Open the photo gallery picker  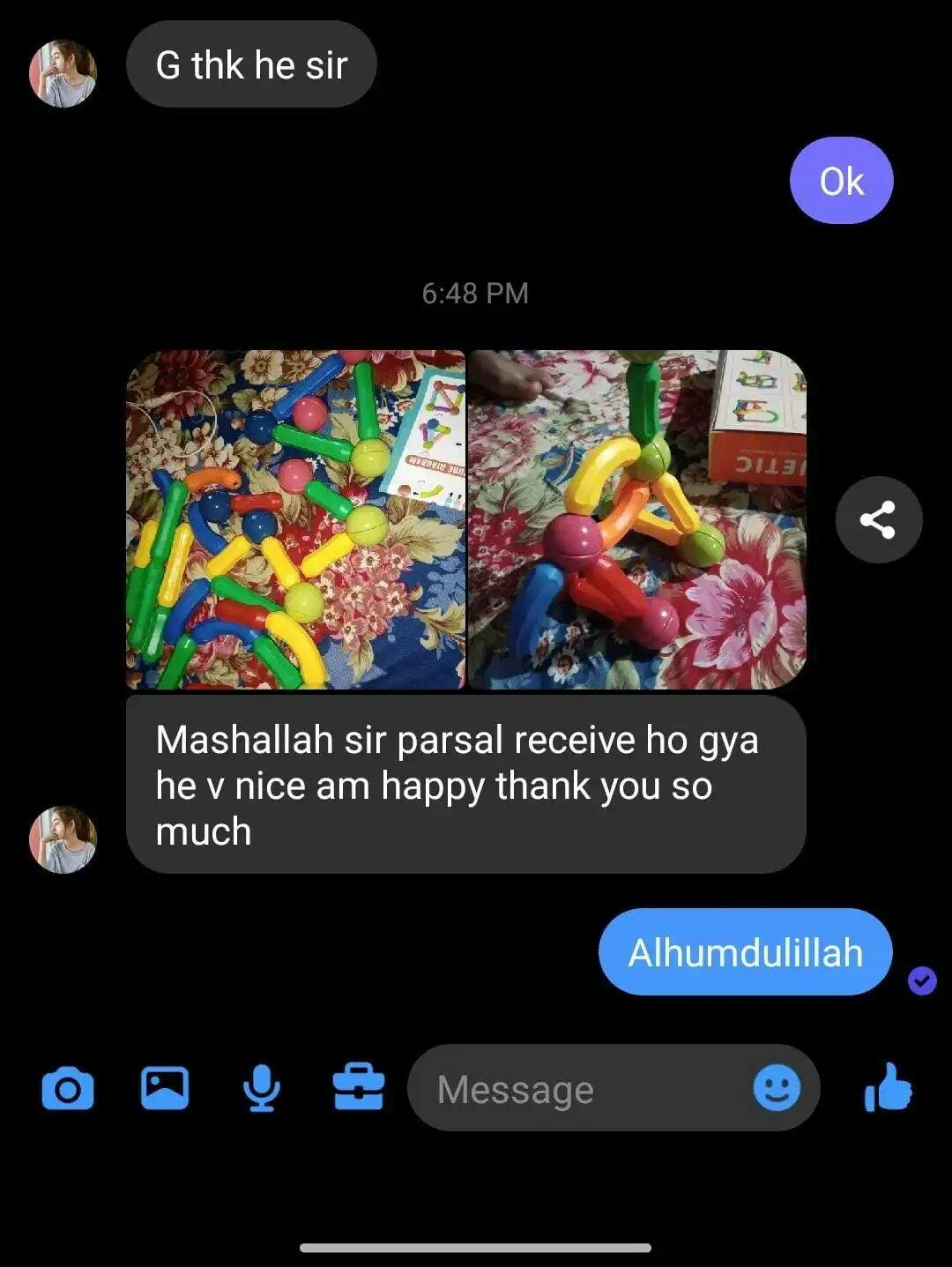pos(165,1088)
